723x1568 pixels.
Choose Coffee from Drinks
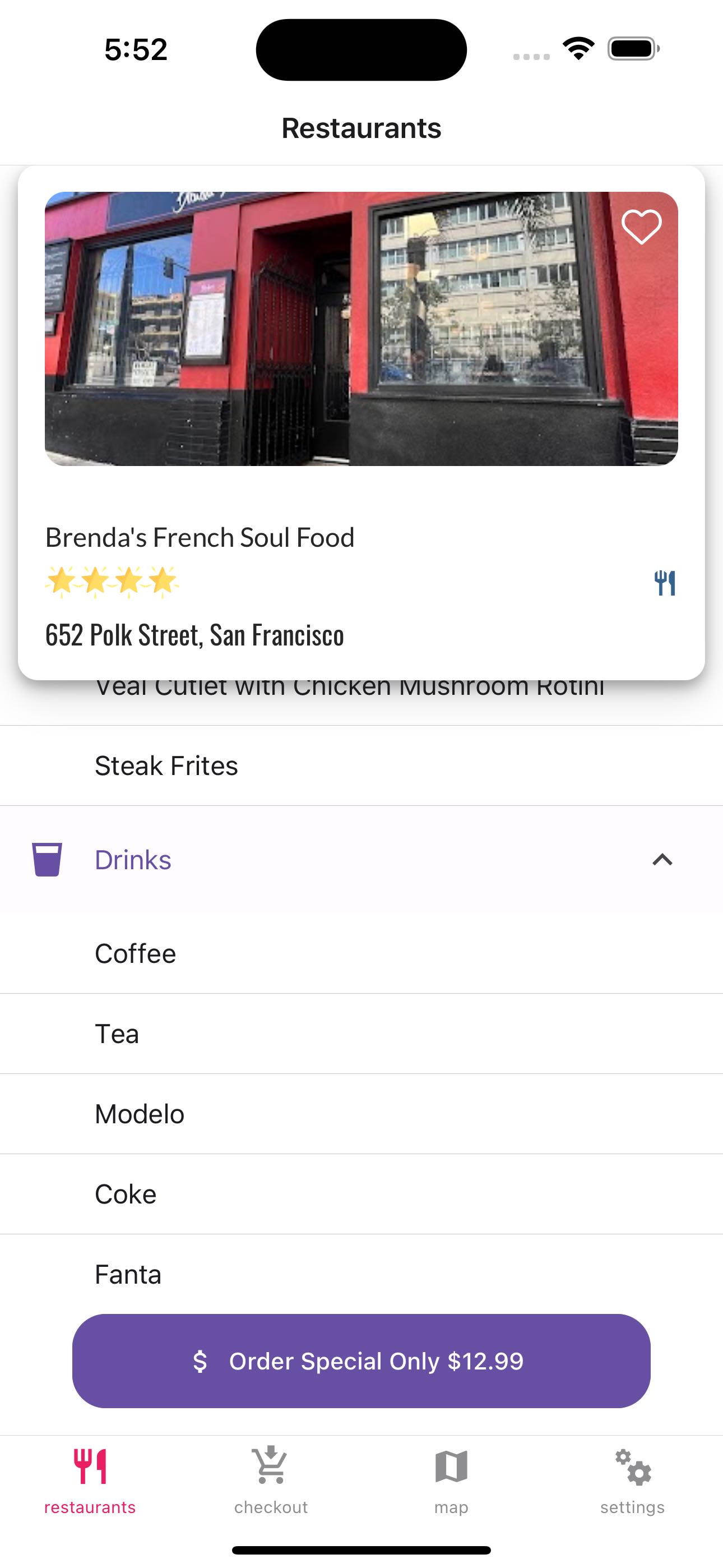(x=135, y=954)
